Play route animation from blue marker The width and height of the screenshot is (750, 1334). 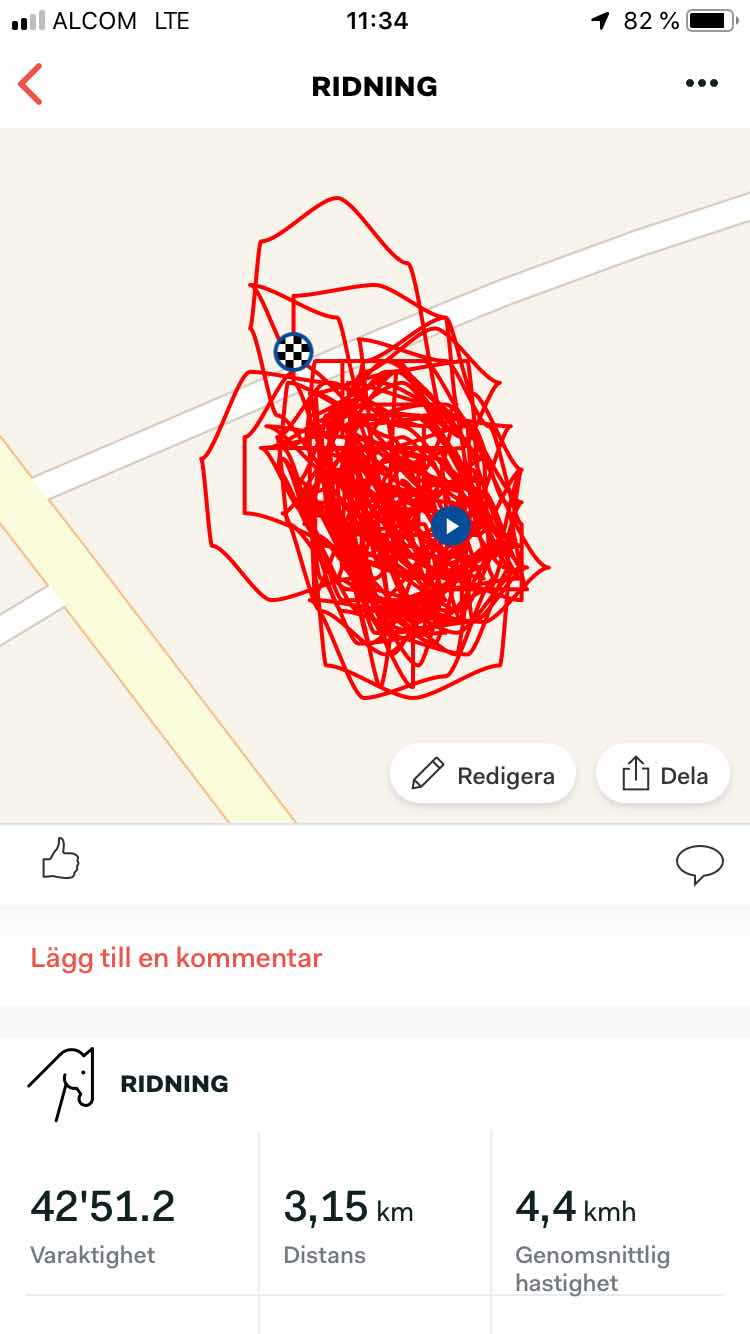pyautogui.click(x=451, y=525)
